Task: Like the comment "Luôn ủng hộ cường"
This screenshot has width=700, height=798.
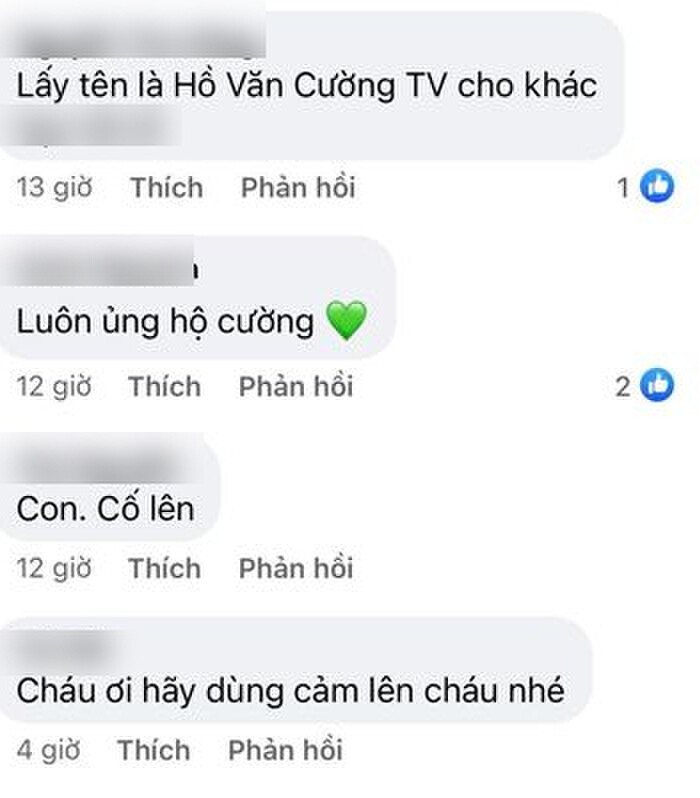Action: pos(164,387)
